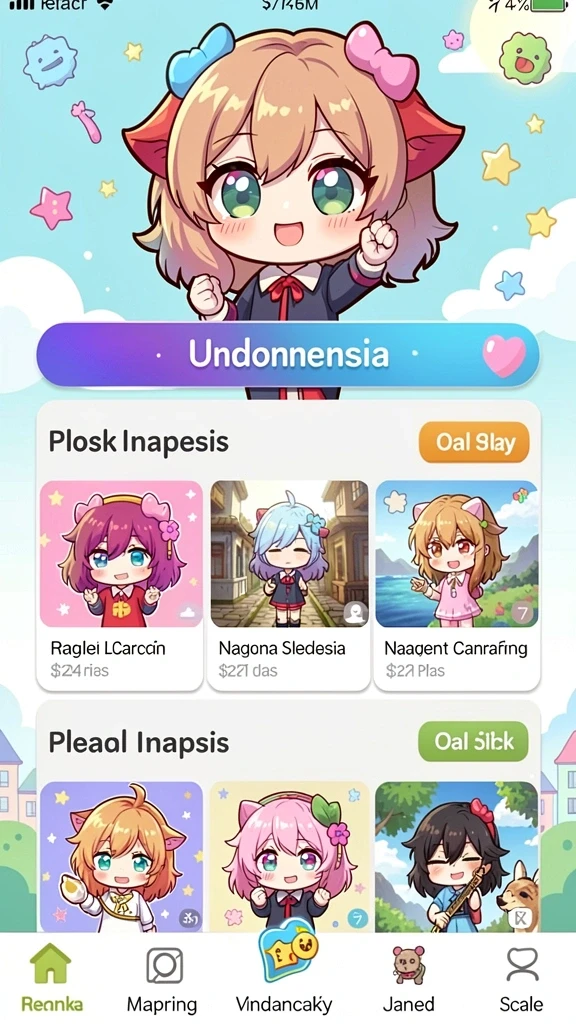The image size is (576, 1024).
Task: Open the Naagent Canrafing card
Action: pyautogui.click(x=456, y=585)
